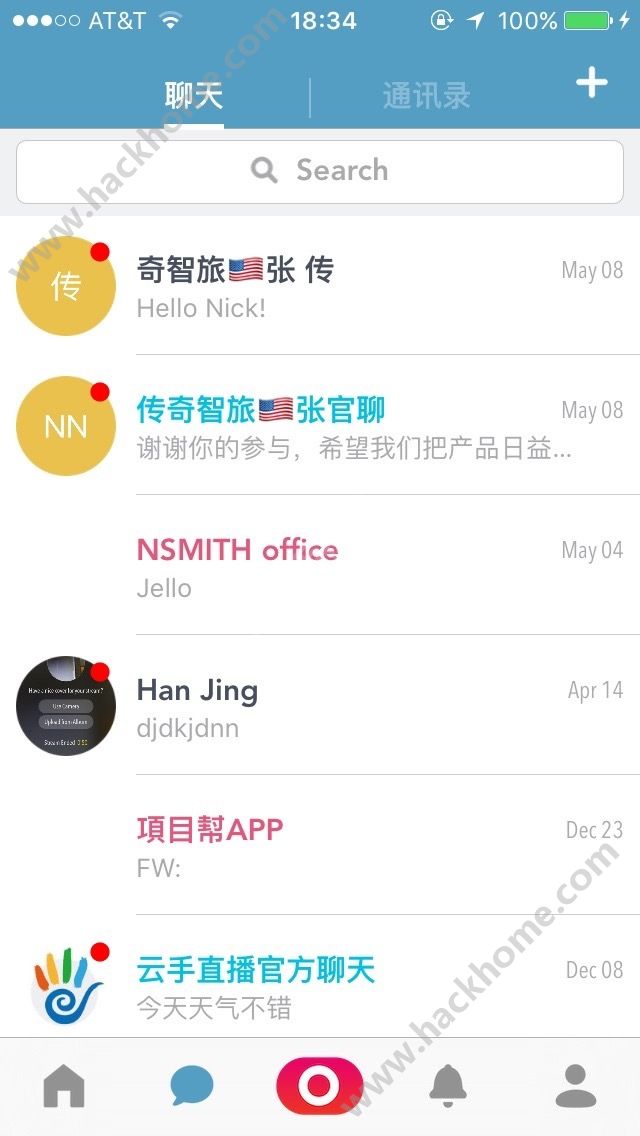Start a live broadcast with the red button
The width and height of the screenshot is (640, 1136).
(x=320, y=1085)
